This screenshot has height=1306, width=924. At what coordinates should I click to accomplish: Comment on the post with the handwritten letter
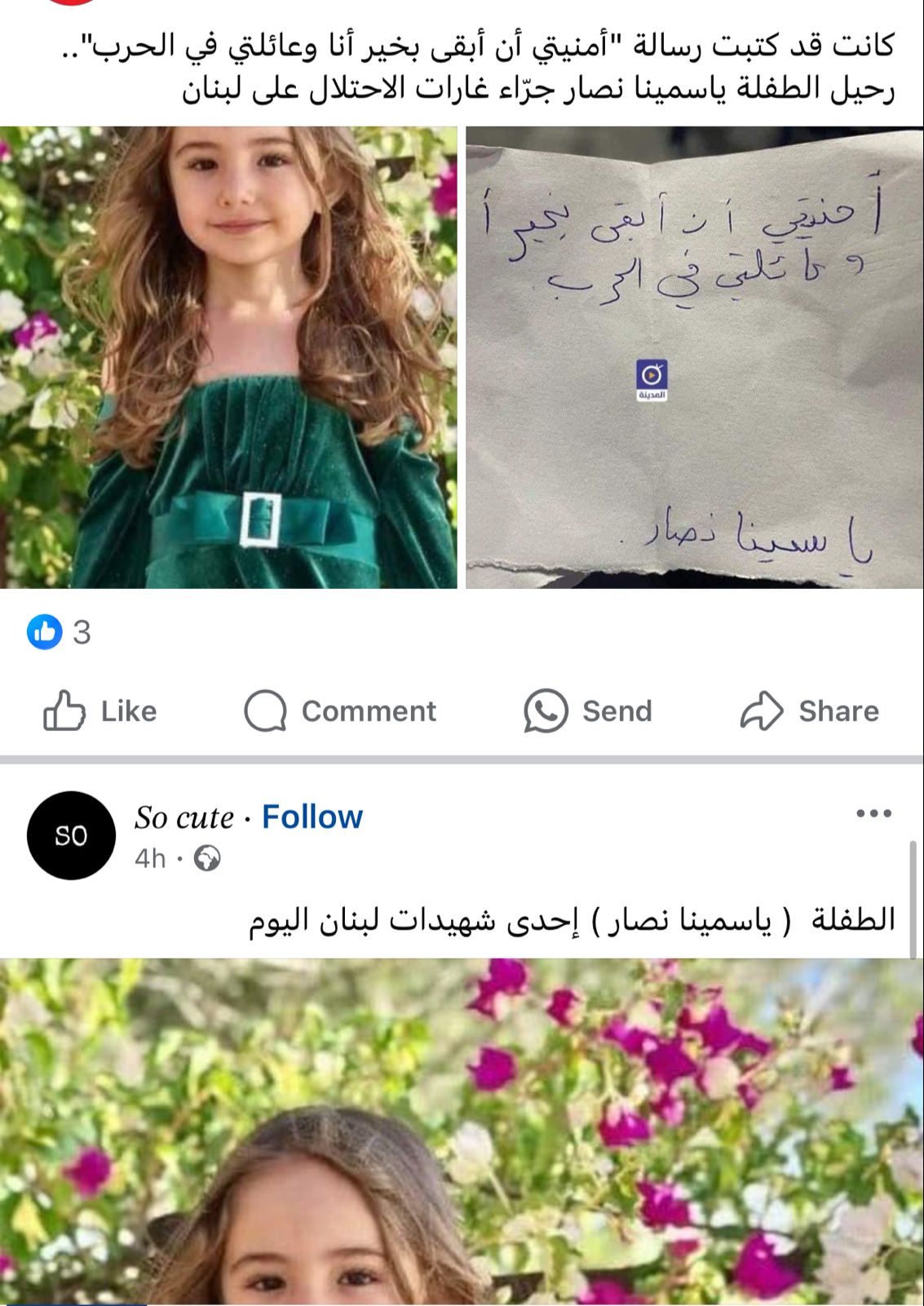(x=340, y=711)
